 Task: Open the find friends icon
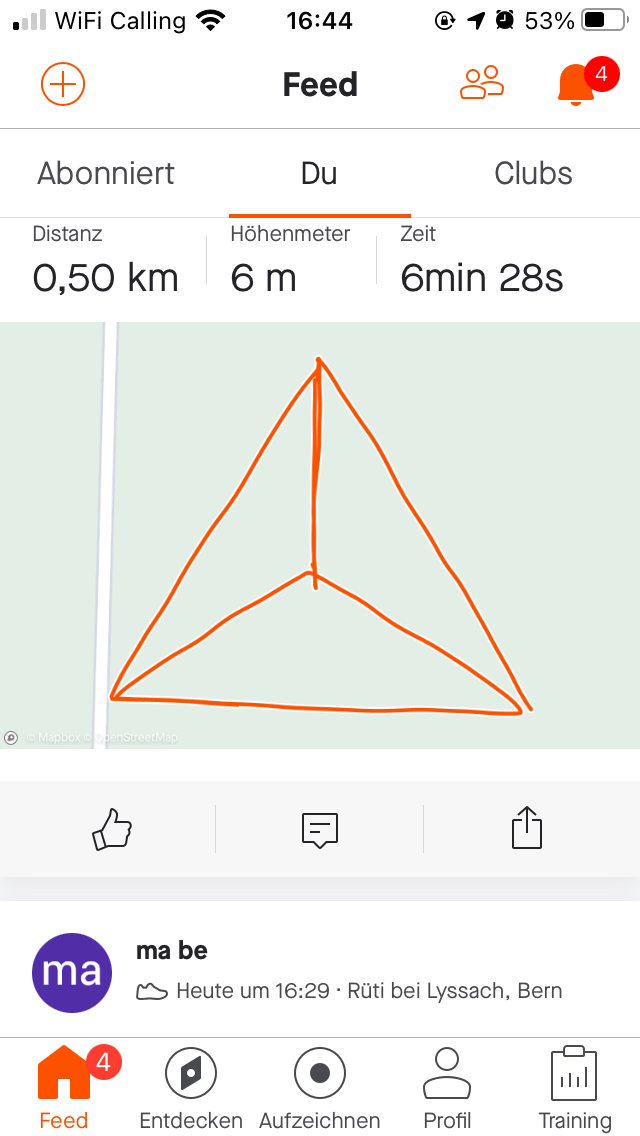pos(482,83)
